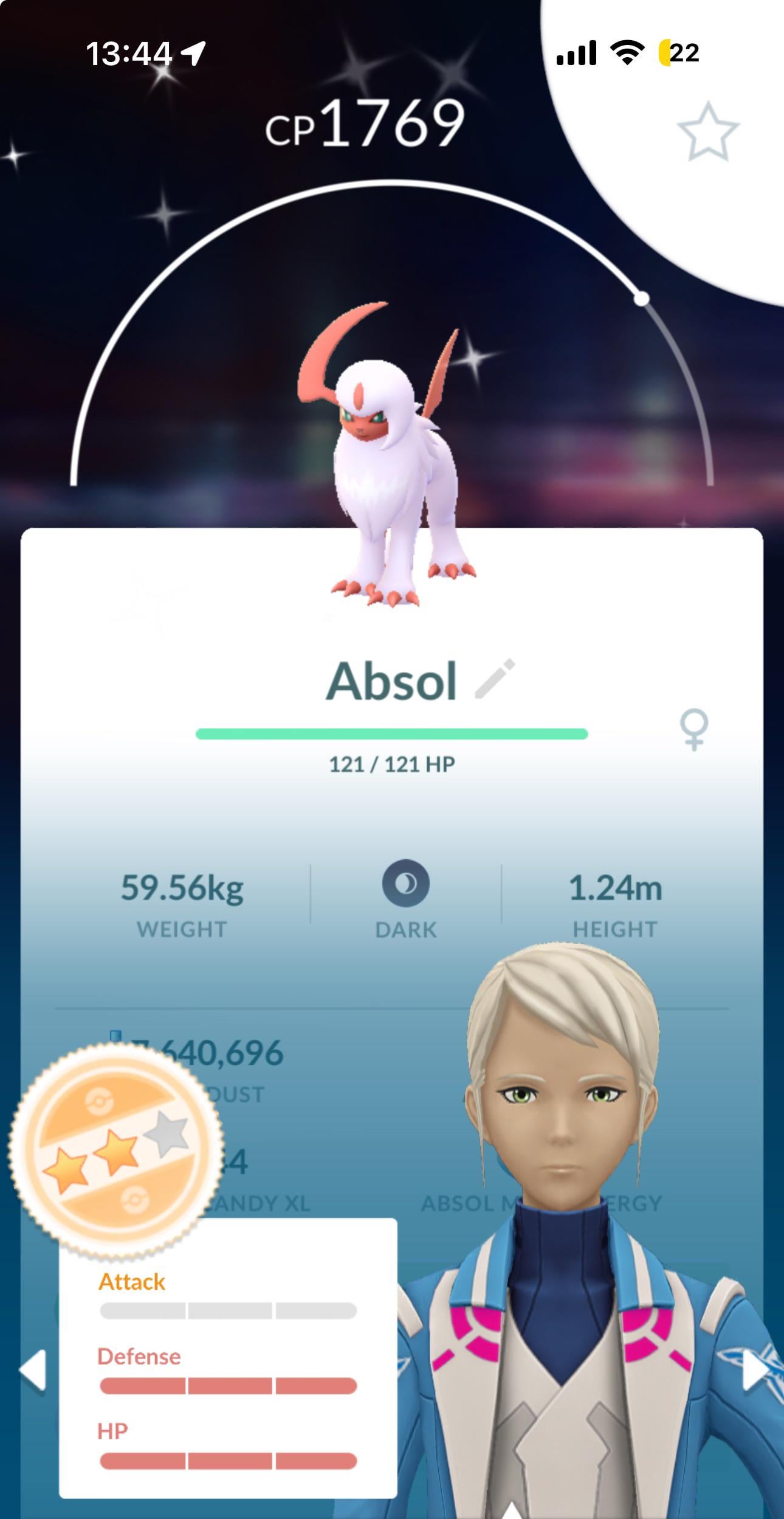The height and width of the screenshot is (1519, 784).
Task: Edit Absol's nickname with the pencil
Action: 495,679
